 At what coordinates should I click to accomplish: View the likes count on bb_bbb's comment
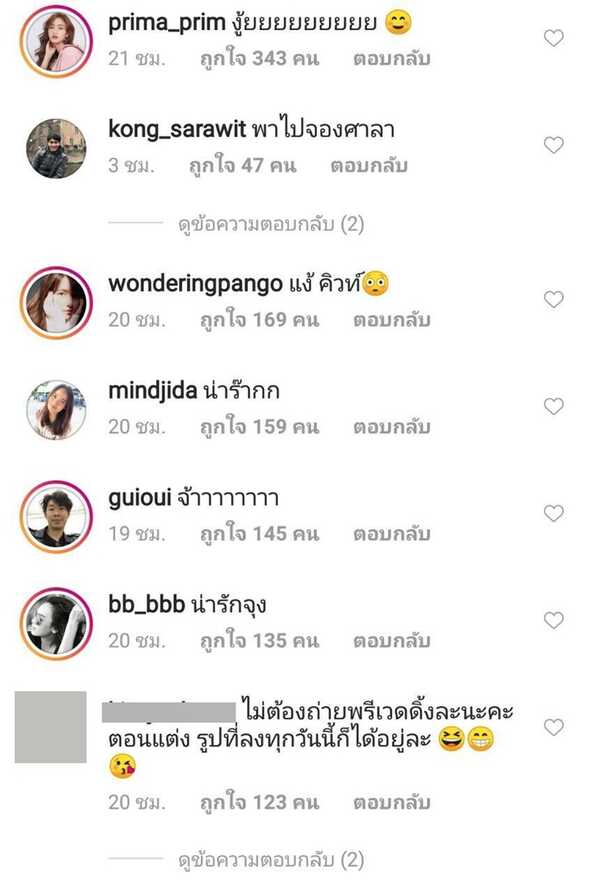coord(258,641)
